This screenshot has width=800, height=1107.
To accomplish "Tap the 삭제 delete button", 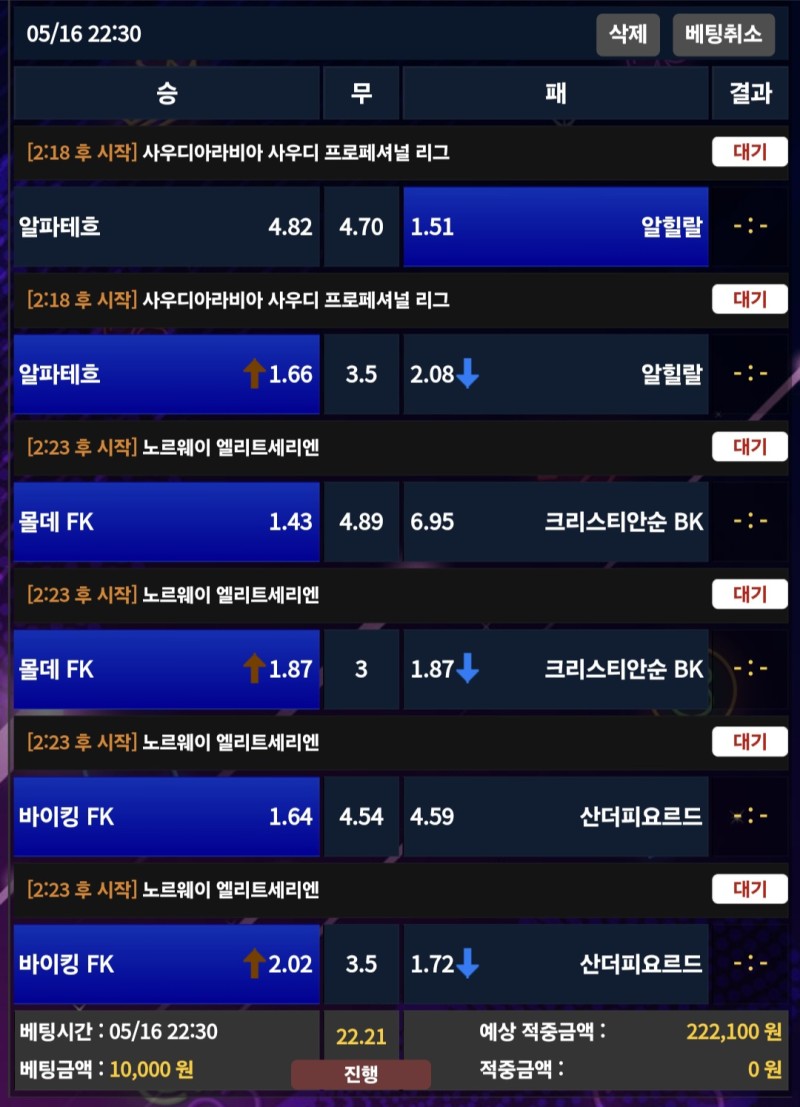I will [x=629, y=34].
